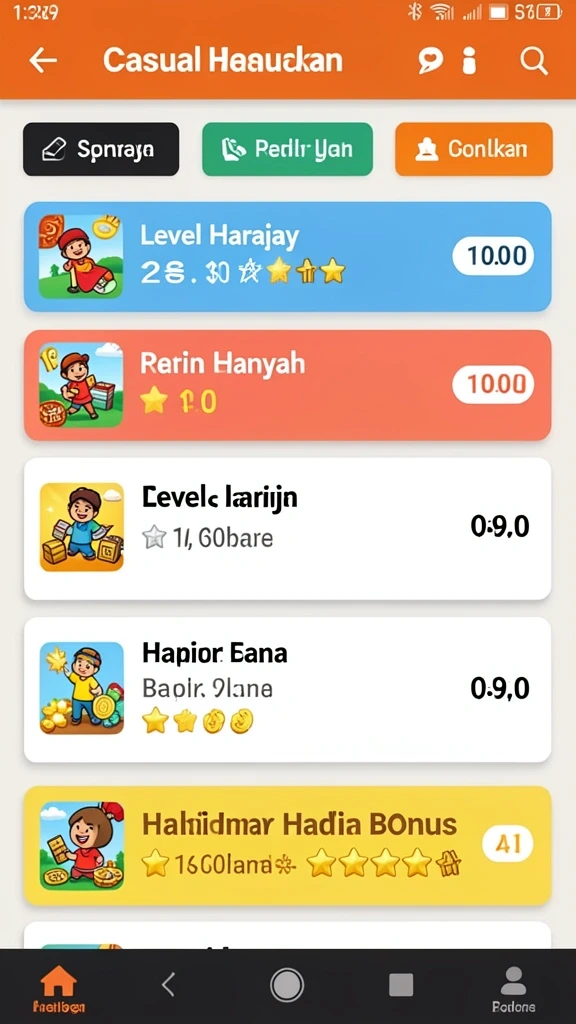
Task: Select the black Spnraja button
Action: pyautogui.click(x=101, y=149)
